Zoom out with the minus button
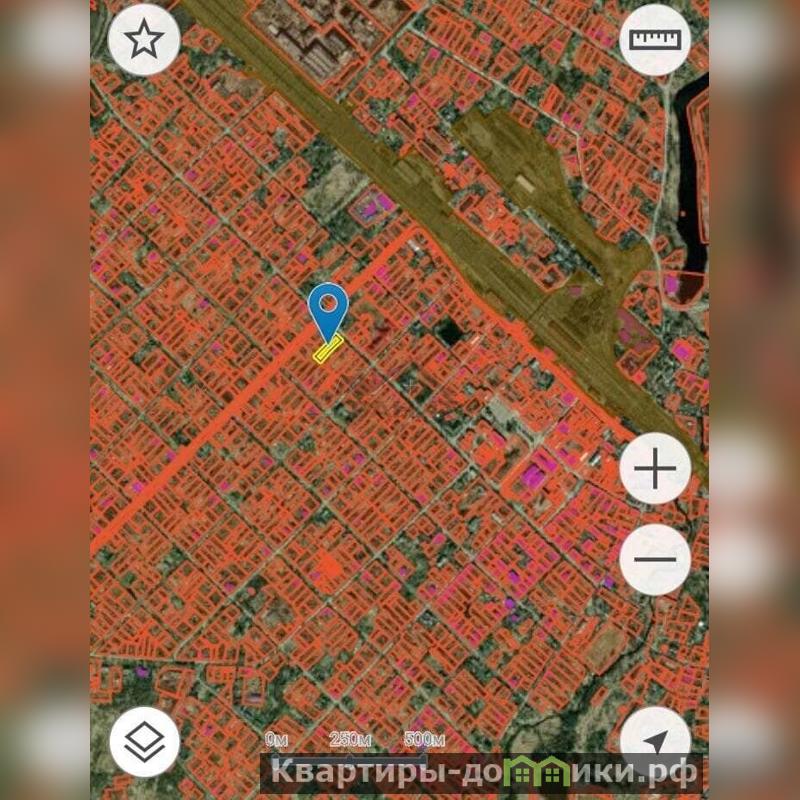800x800 pixels. (x=655, y=559)
